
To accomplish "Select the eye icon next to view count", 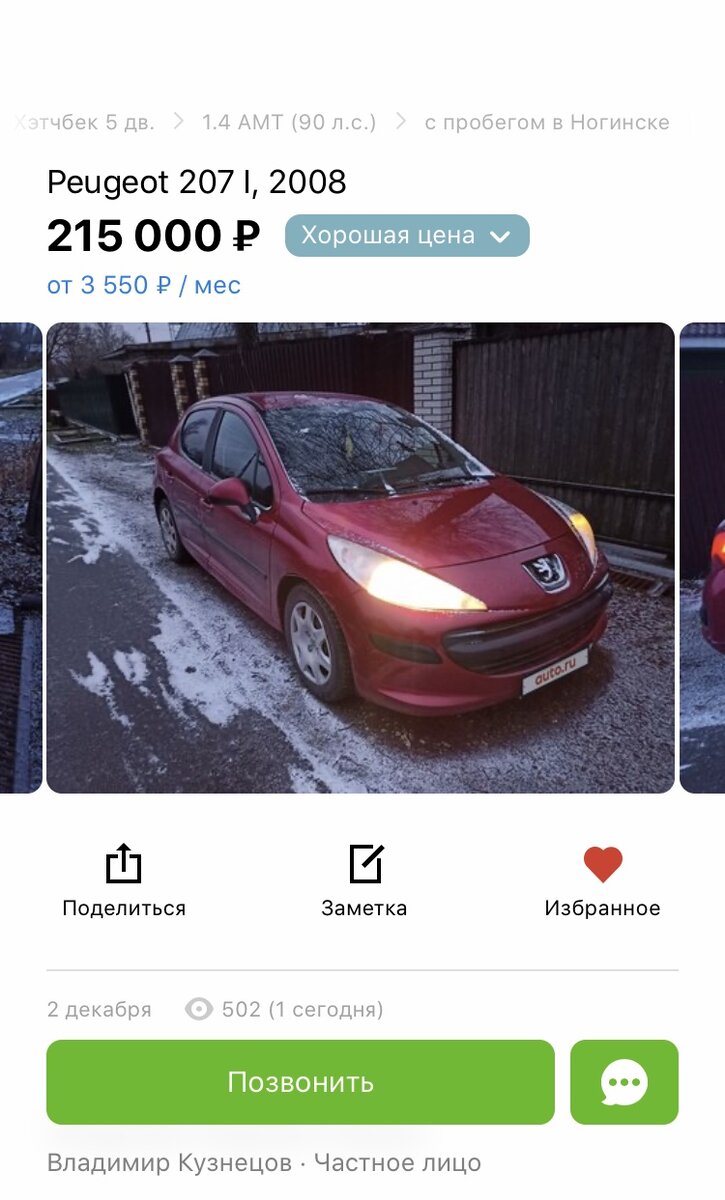I will coord(197,1010).
